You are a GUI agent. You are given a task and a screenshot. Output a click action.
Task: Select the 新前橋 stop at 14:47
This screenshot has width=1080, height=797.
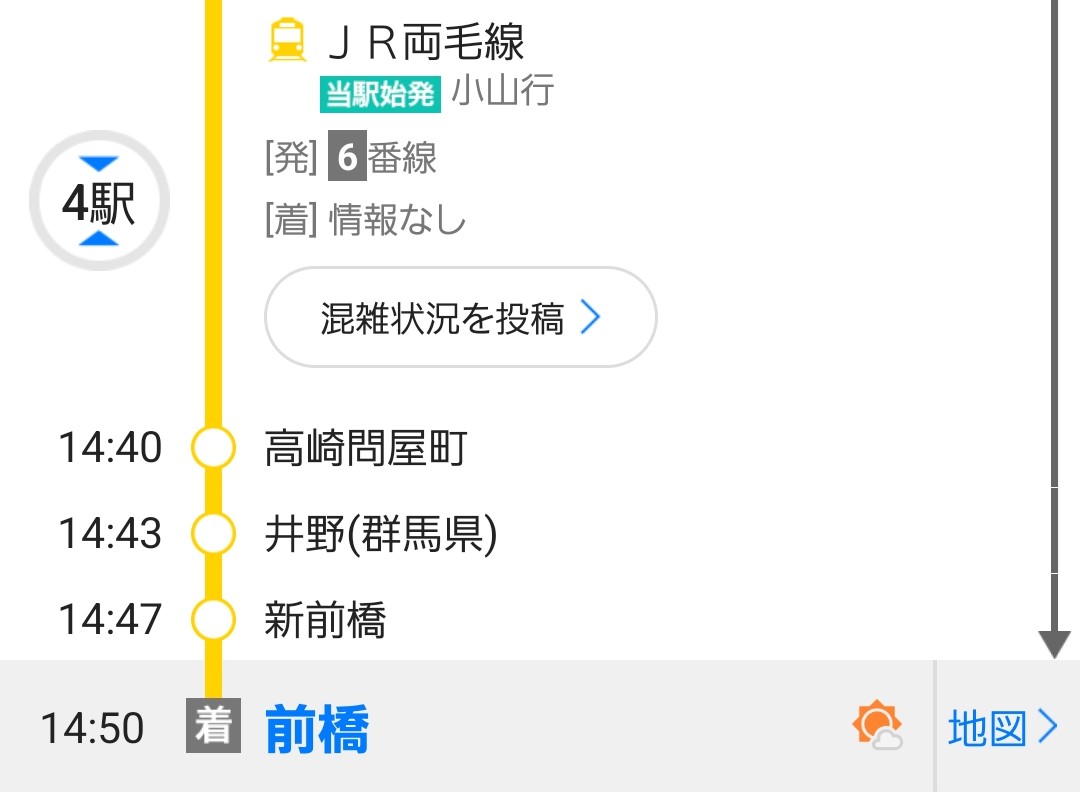[325, 620]
